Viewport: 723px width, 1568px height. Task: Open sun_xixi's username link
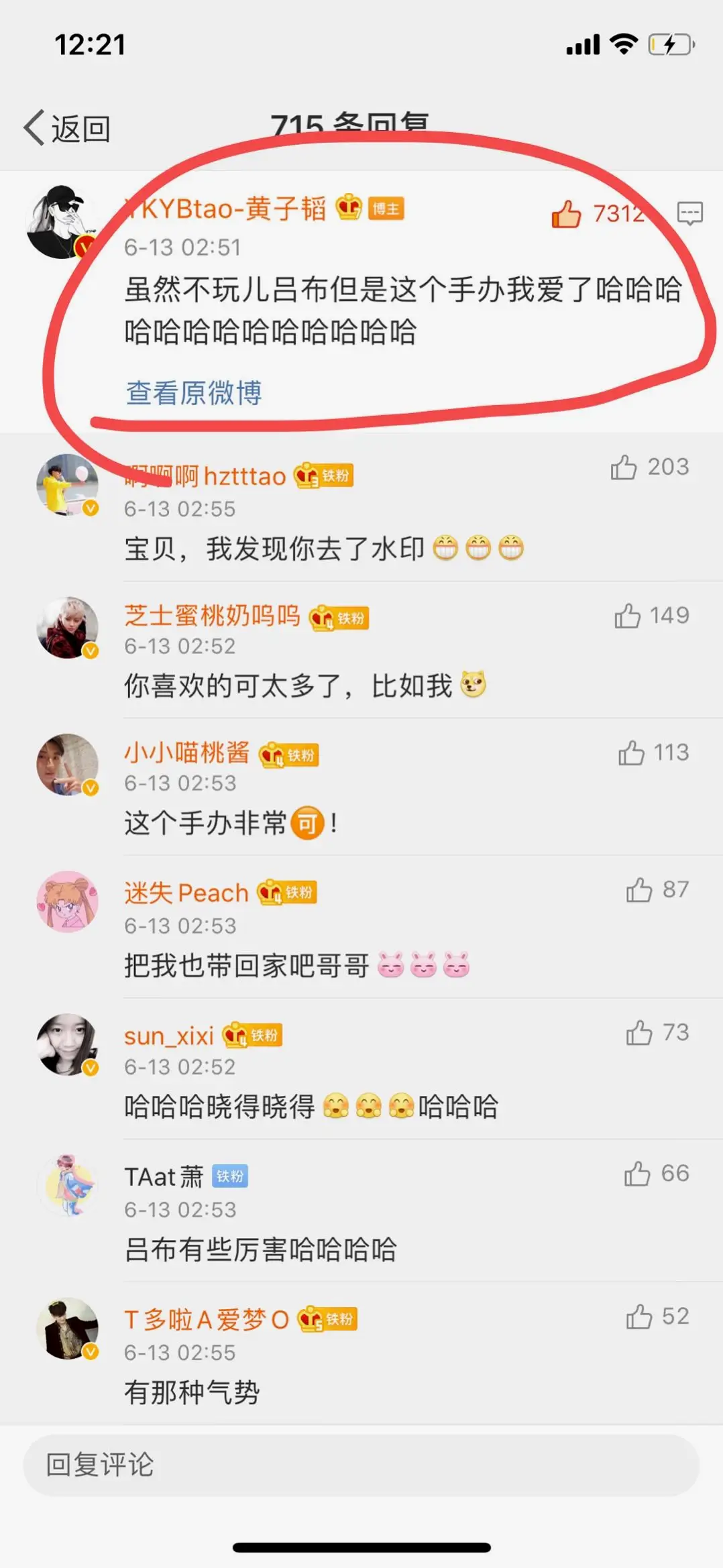tap(169, 1036)
